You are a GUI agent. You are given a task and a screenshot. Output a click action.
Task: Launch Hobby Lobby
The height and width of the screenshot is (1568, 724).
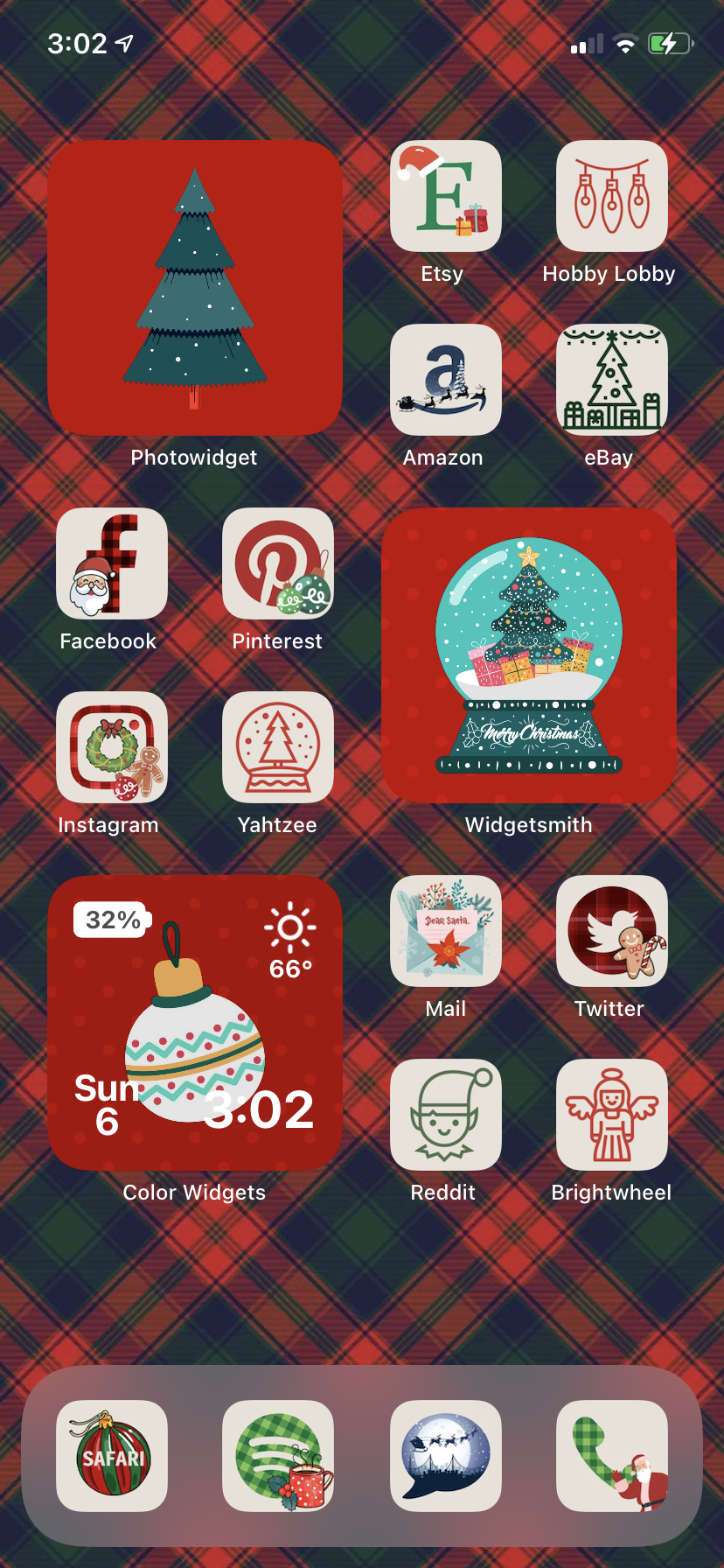(x=611, y=196)
